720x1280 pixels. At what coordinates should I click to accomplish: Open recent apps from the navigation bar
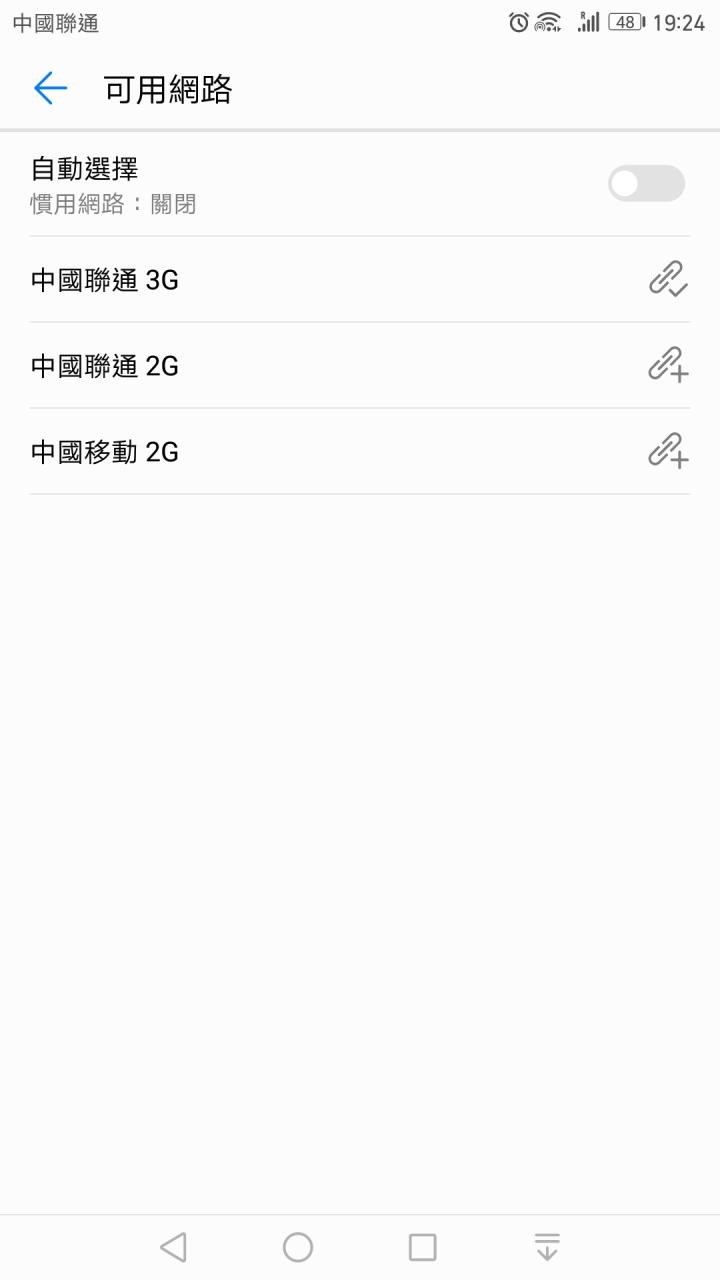[x=423, y=1247]
